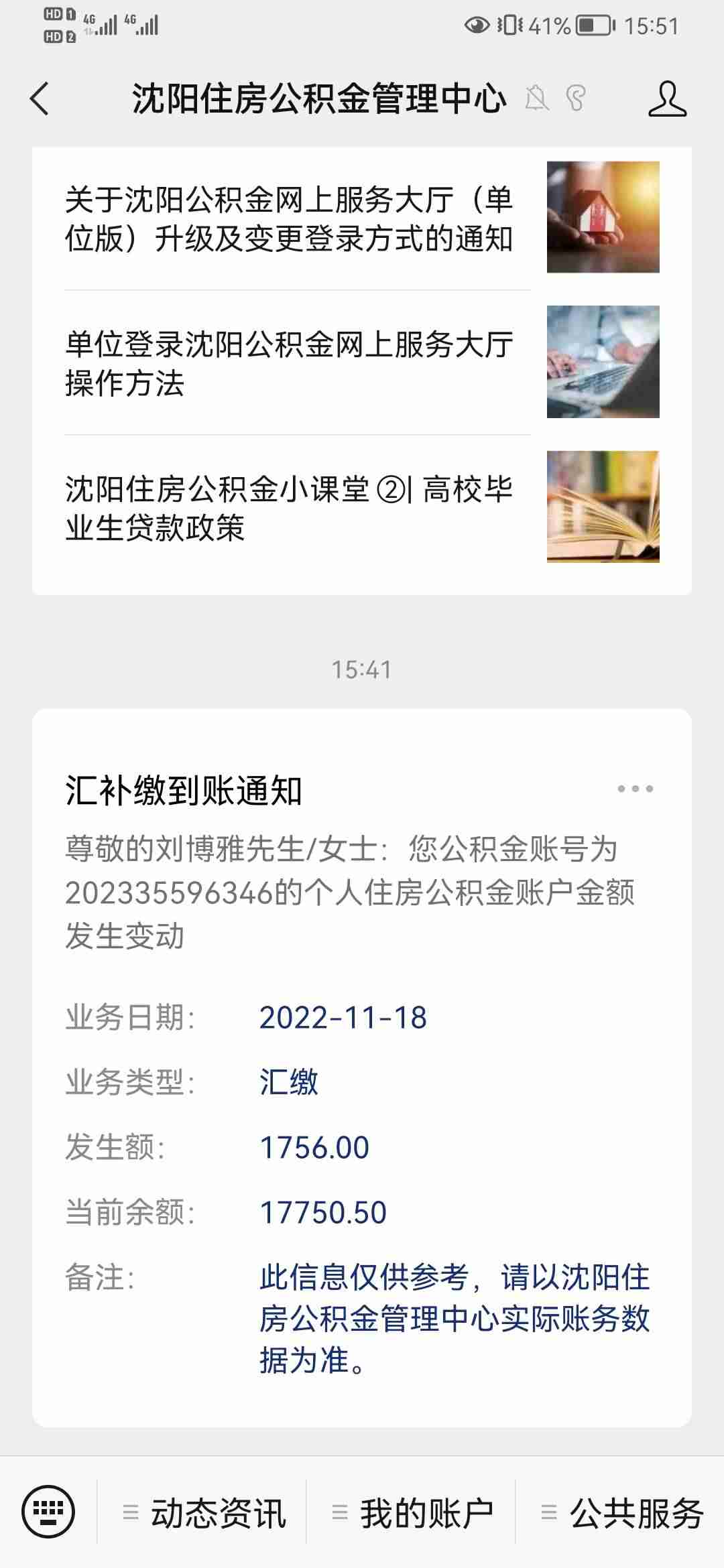Expand the 公共服务 menu
The image size is (724, 1568).
pyautogui.click(x=622, y=1513)
